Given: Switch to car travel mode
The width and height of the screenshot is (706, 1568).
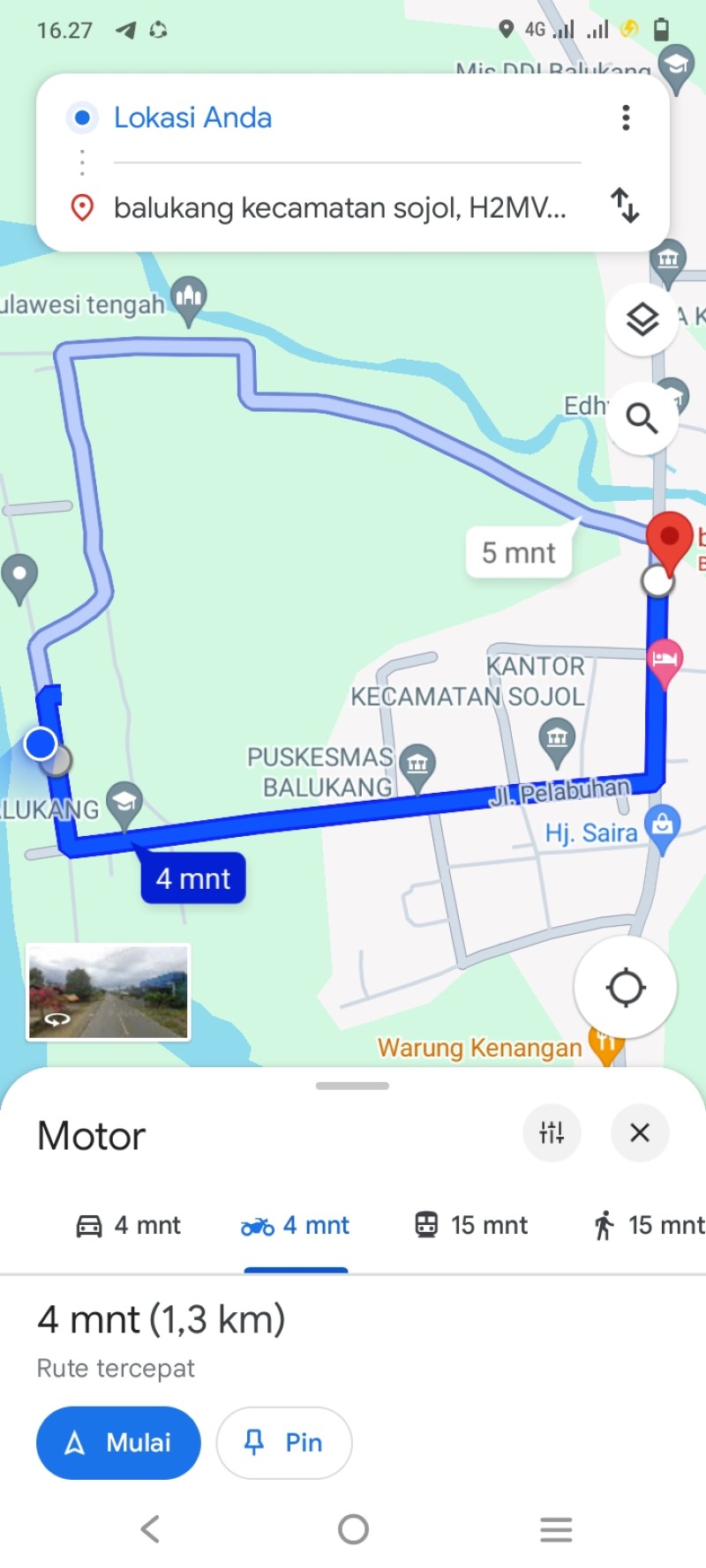Looking at the screenshot, I should [x=129, y=1226].
